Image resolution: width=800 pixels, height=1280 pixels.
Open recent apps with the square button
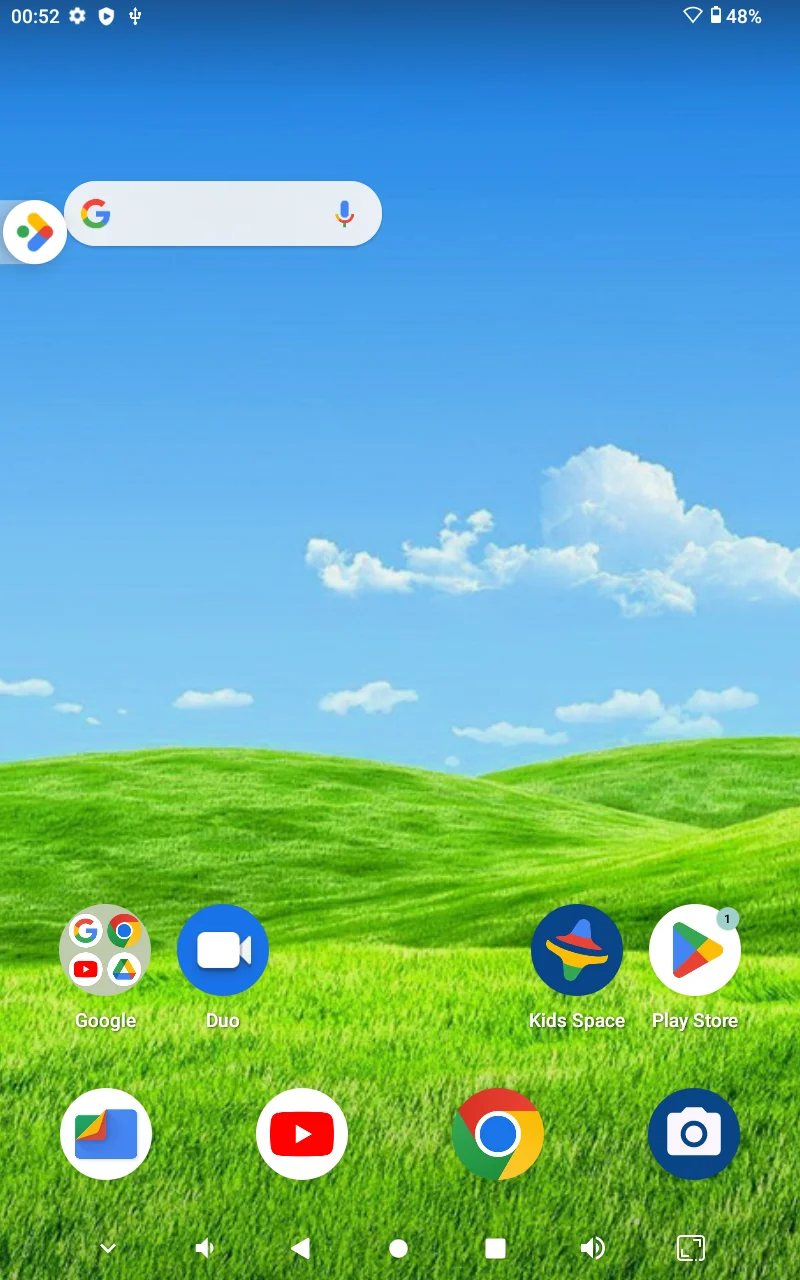point(495,1248)
